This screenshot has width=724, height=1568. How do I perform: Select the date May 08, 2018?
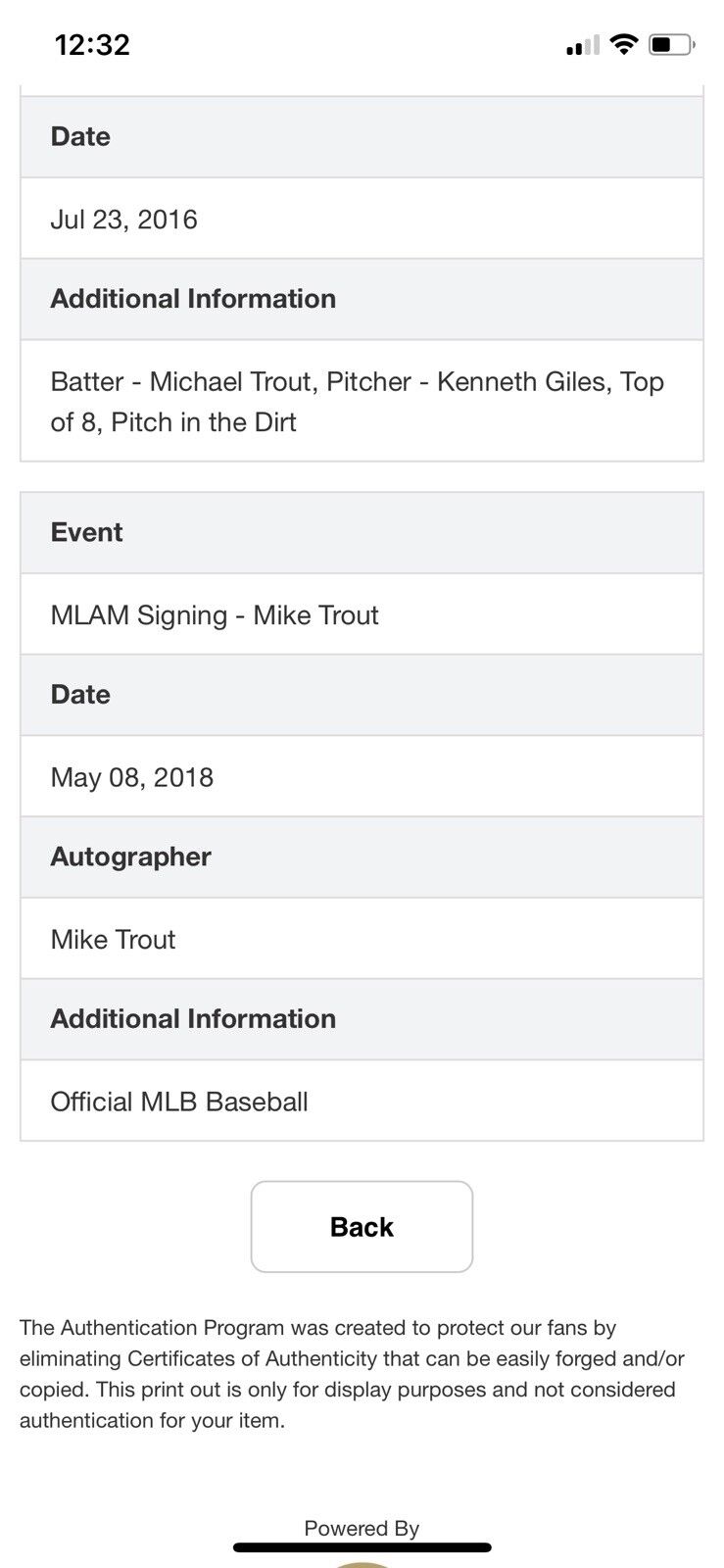pyautogui.click(x=132, y=776)
